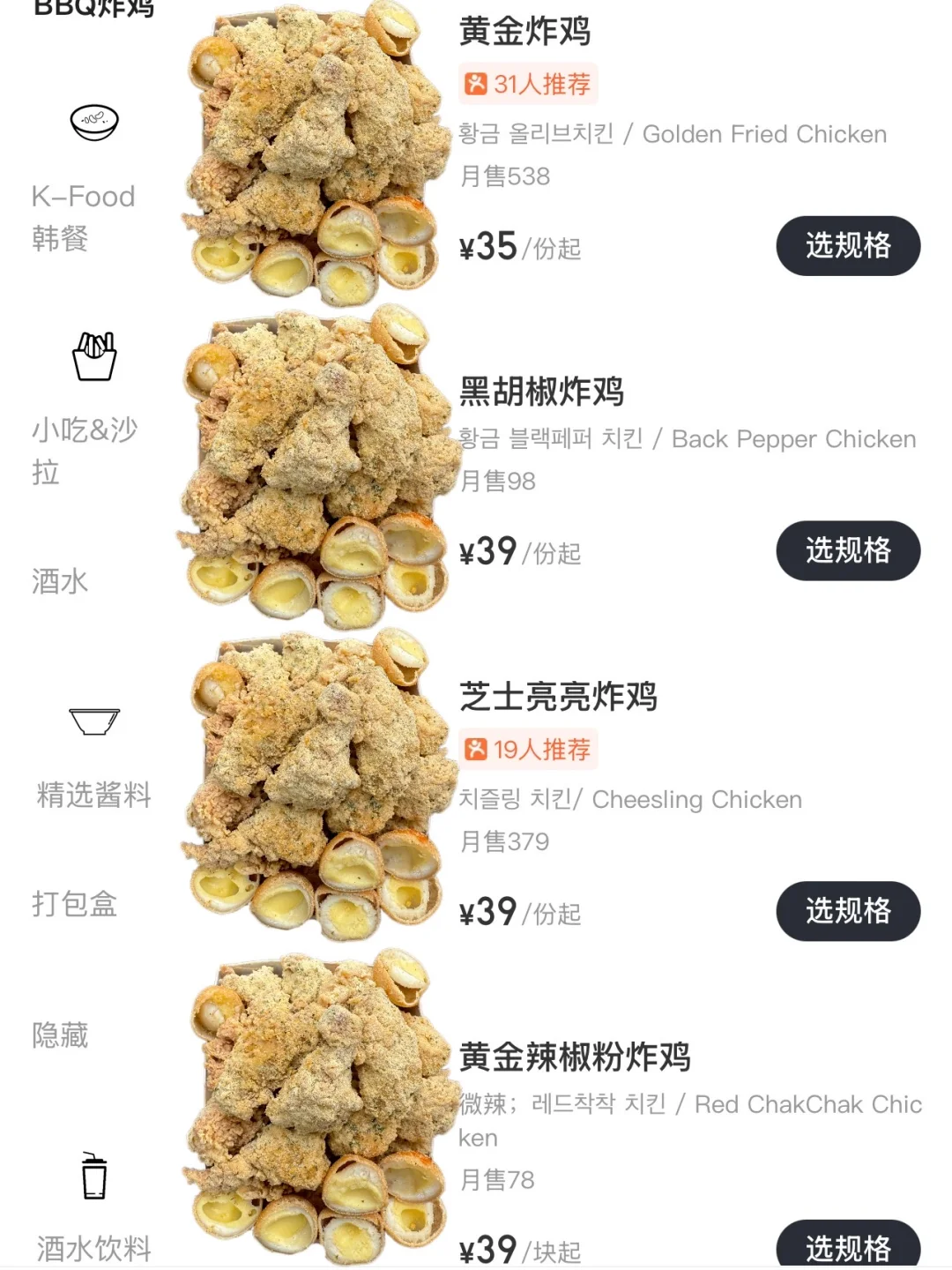Click the orange mascot icon in 19人推荐 badge
Image resolution: width=952 pixels, height=1270 pixels.
476,750
